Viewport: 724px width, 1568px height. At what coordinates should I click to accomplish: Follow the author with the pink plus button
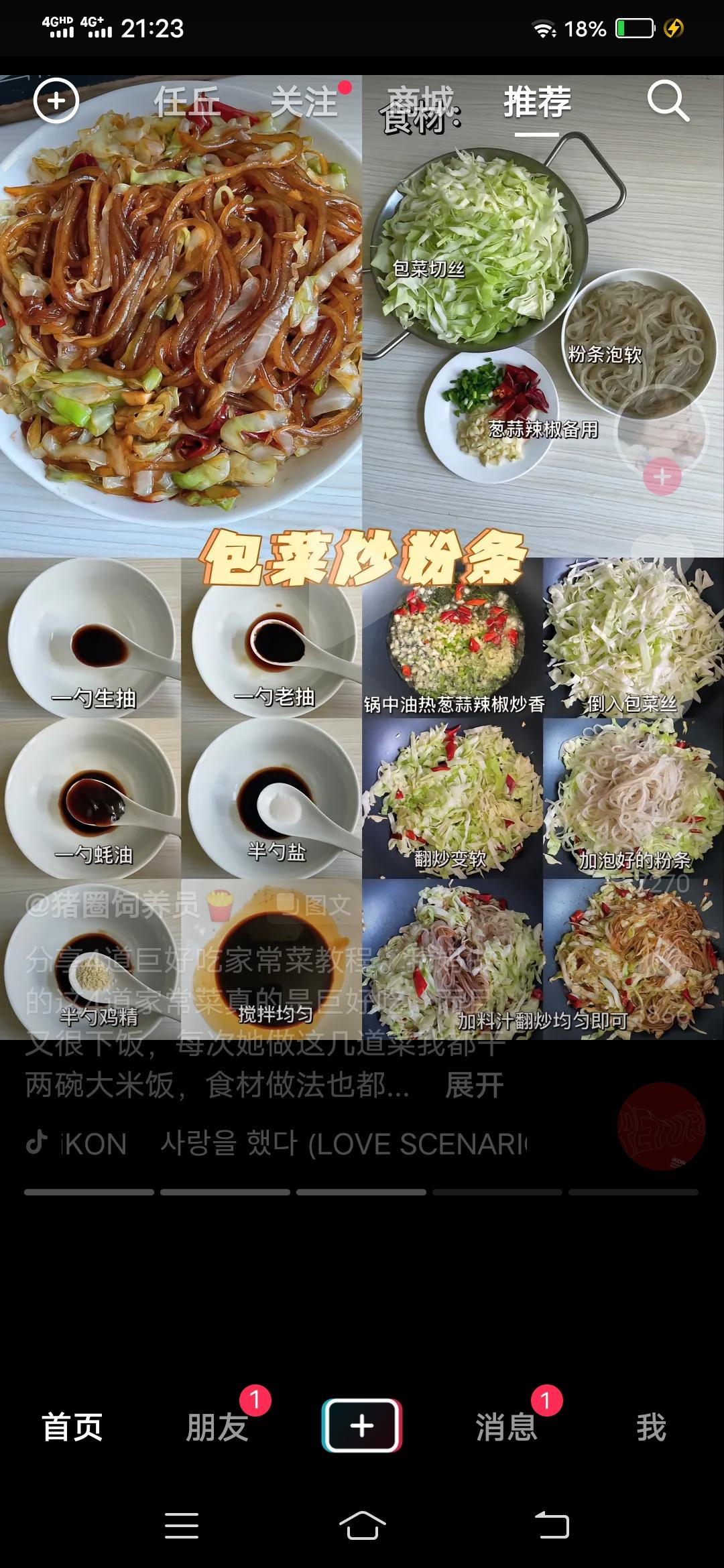(x=662, y=476)
